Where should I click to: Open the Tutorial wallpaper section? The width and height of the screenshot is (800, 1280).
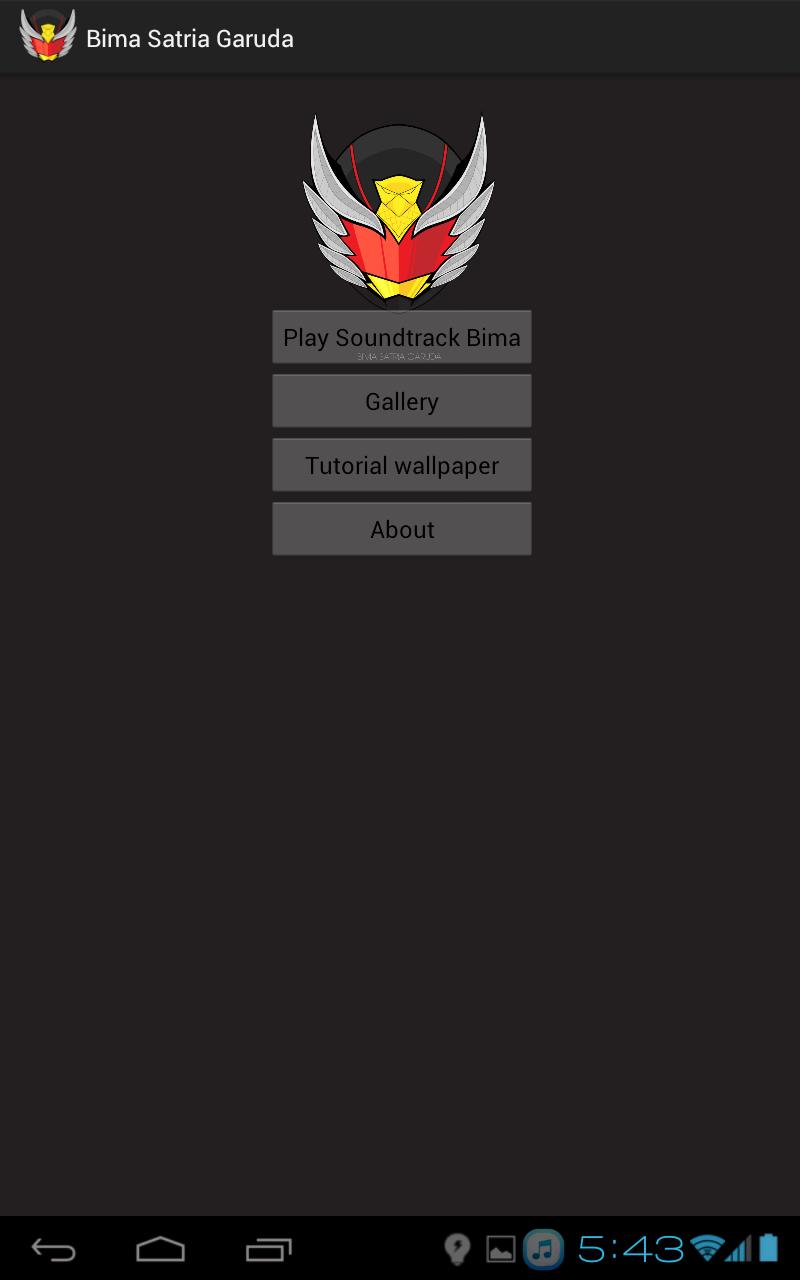click(x=401, y=465)
